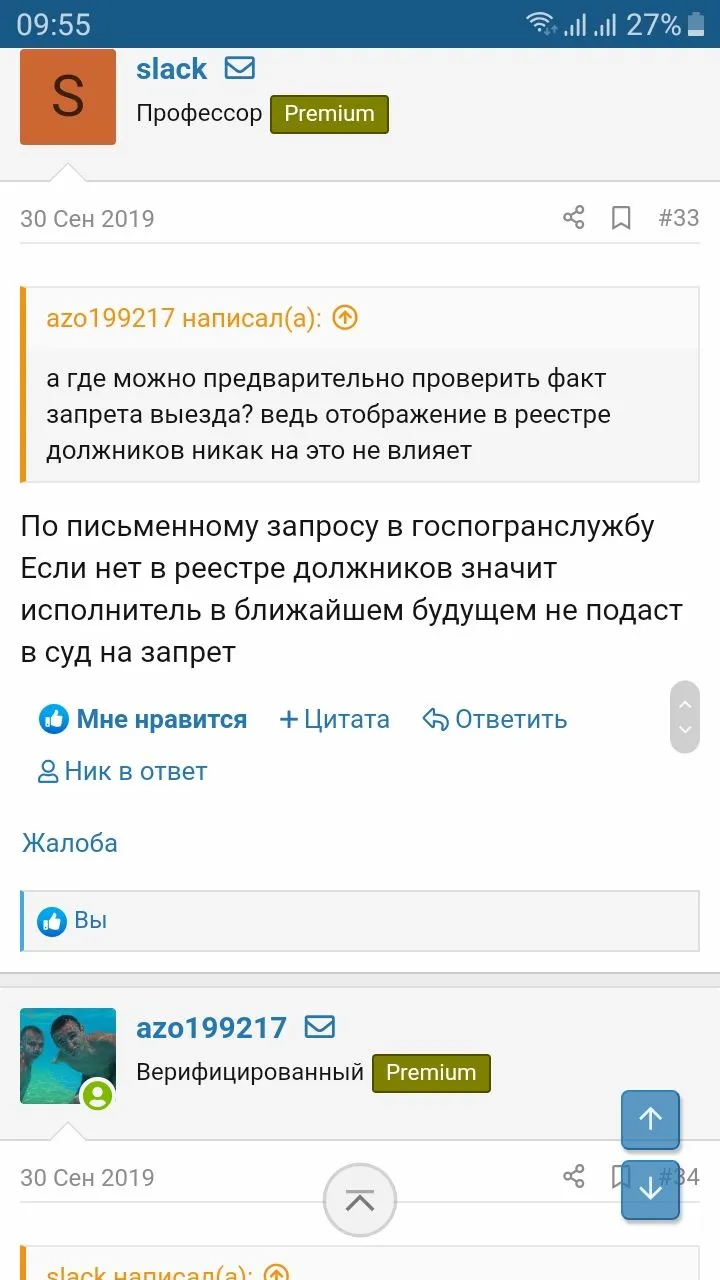Jump to quoted azo199217 post arrow
Screen dimensions: 720x1280
pos(344,318)
